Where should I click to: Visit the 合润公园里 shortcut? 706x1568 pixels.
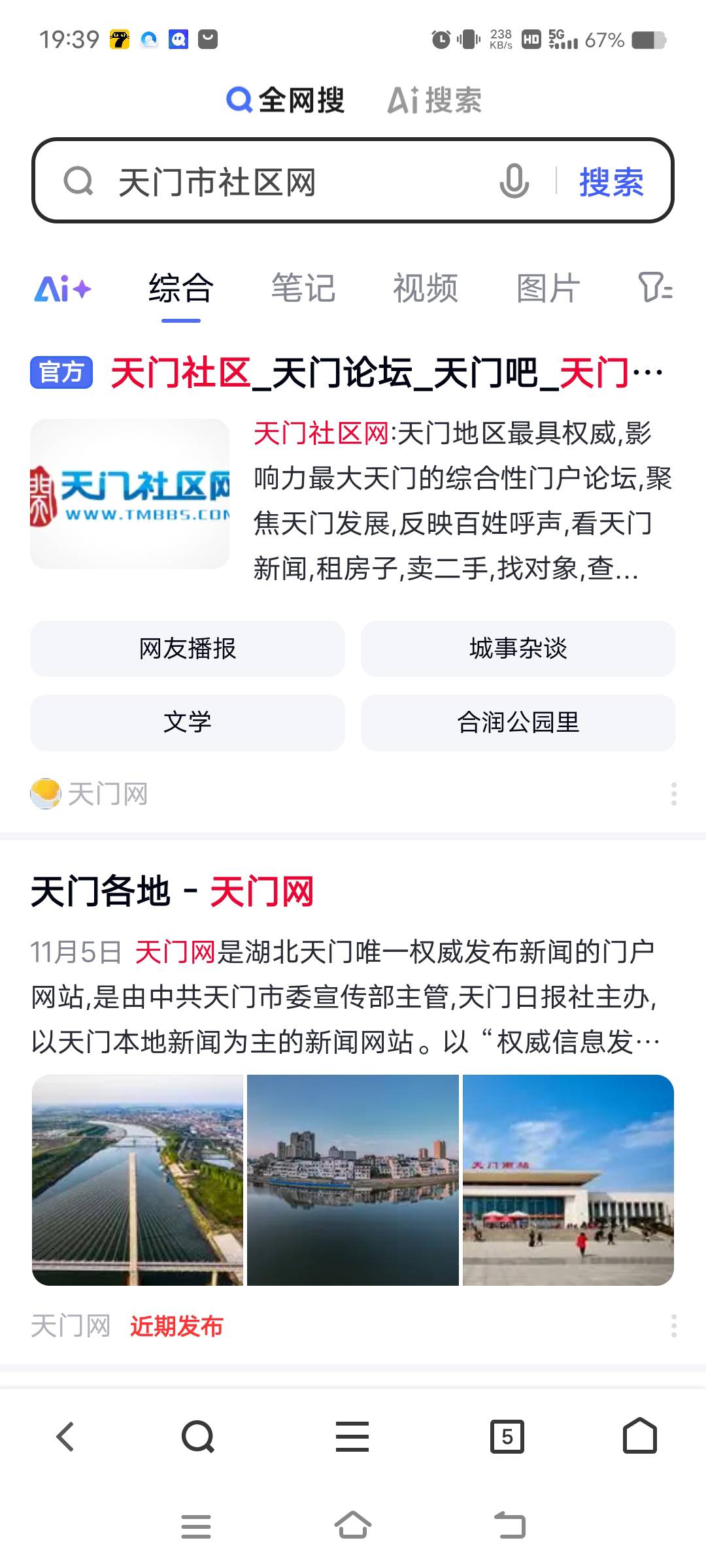point(518,723)
